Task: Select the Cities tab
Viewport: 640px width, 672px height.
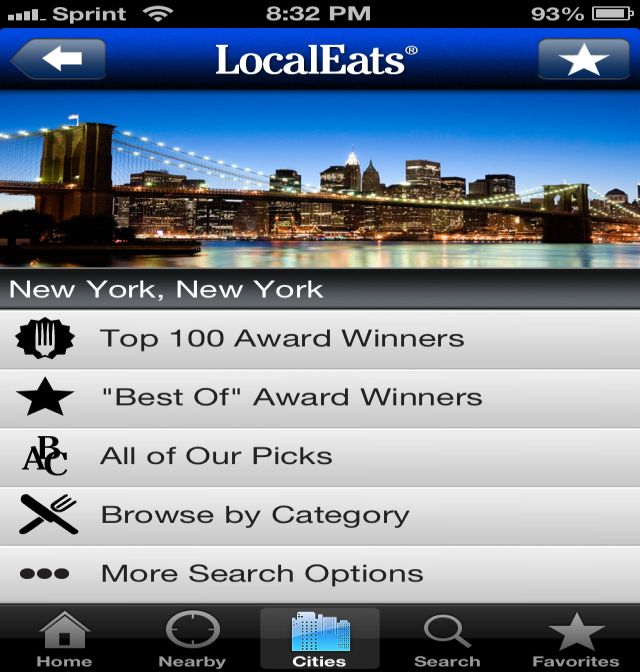Action: tap(320, 640)
